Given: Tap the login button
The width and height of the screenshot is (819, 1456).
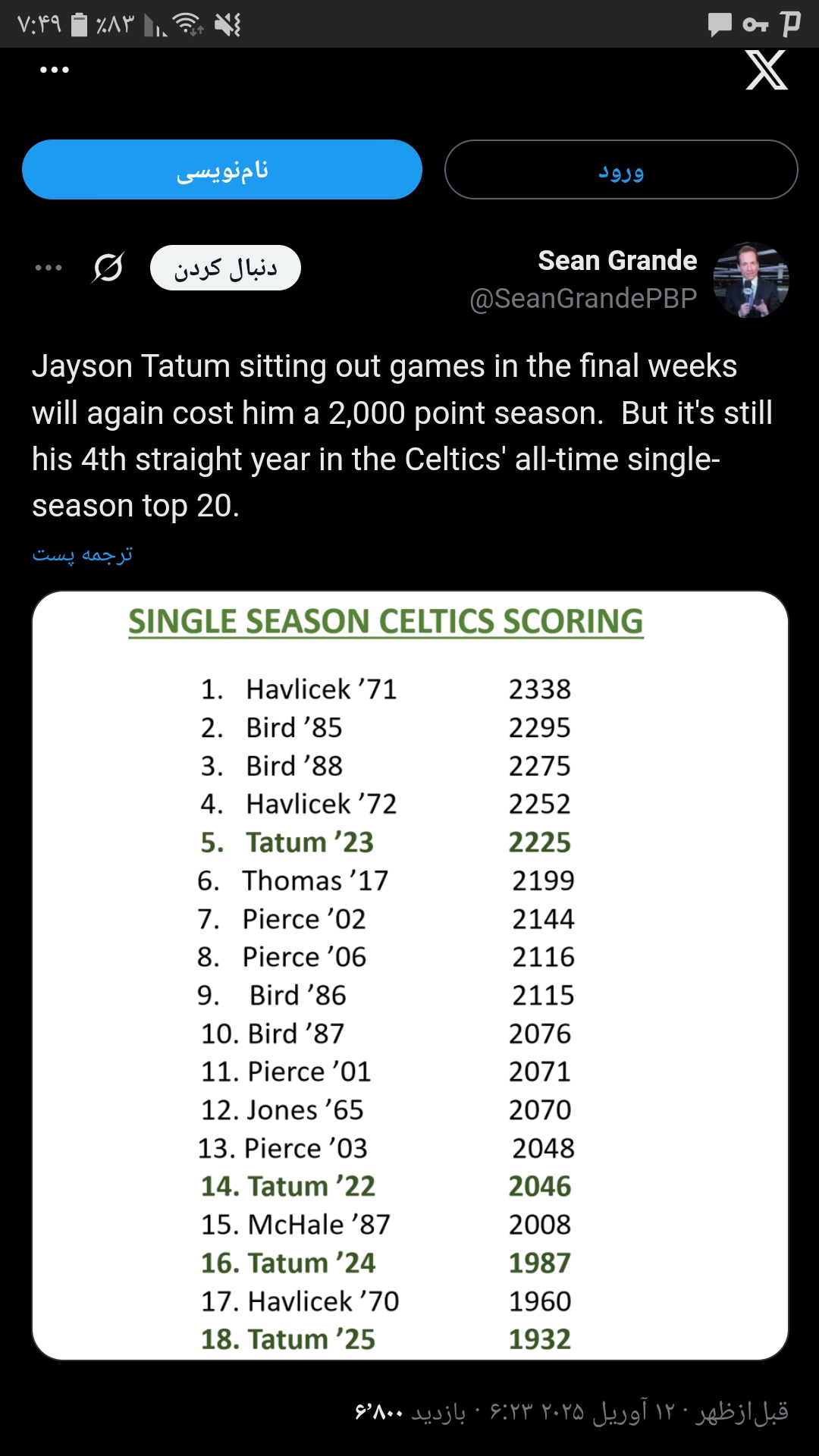Looking at the screenshot, I should click(620, 170).
